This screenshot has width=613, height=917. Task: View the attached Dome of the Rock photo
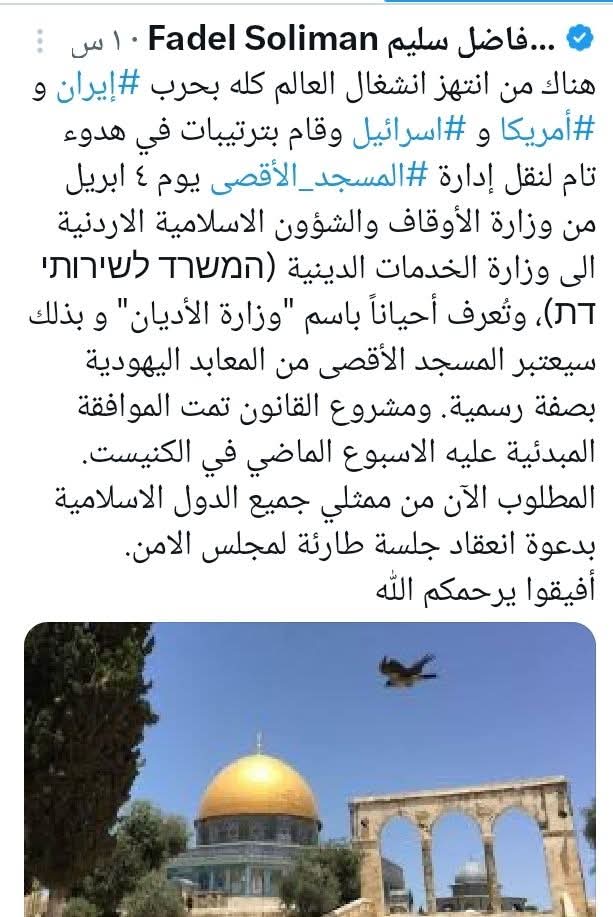coord(308,768)
